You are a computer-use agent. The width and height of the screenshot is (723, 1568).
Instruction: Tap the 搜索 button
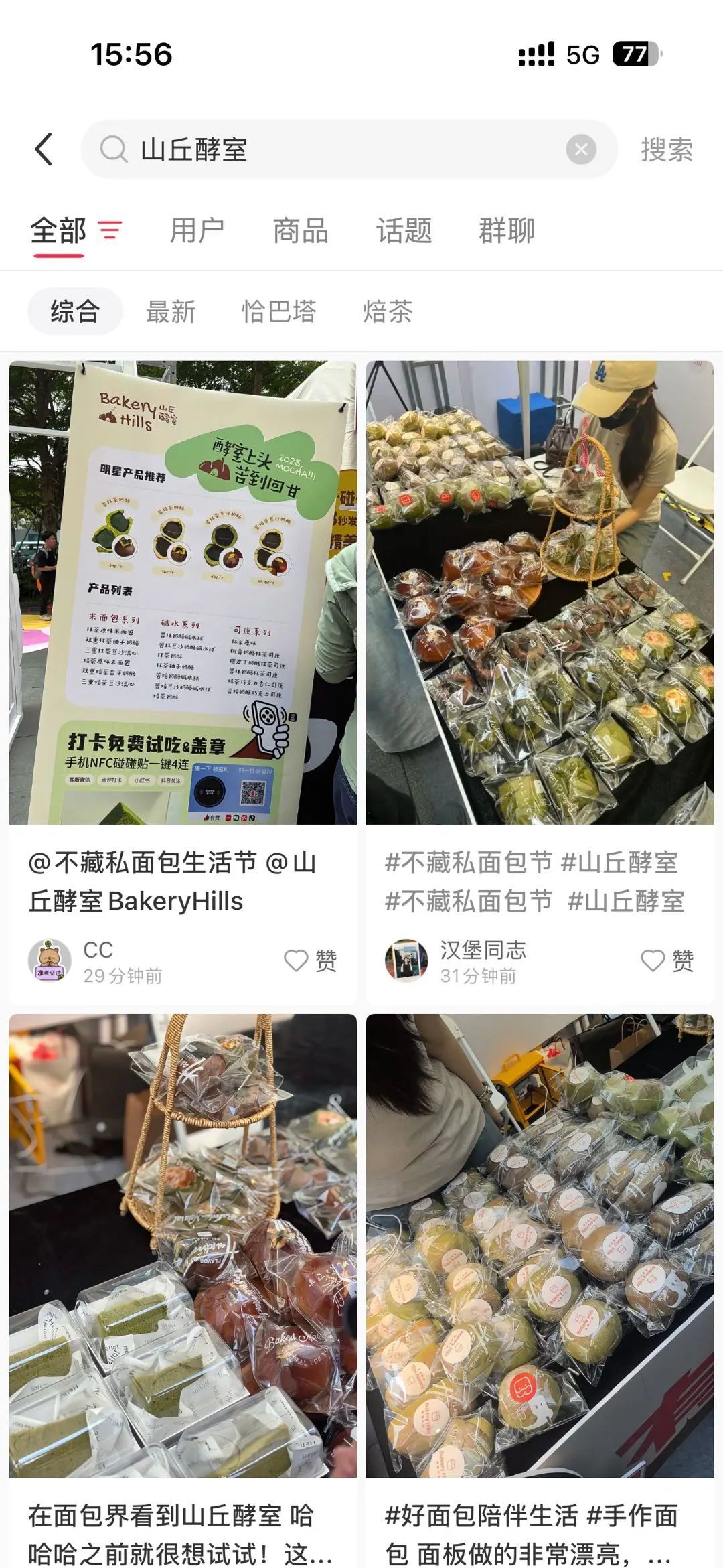[x=666, y=149]
